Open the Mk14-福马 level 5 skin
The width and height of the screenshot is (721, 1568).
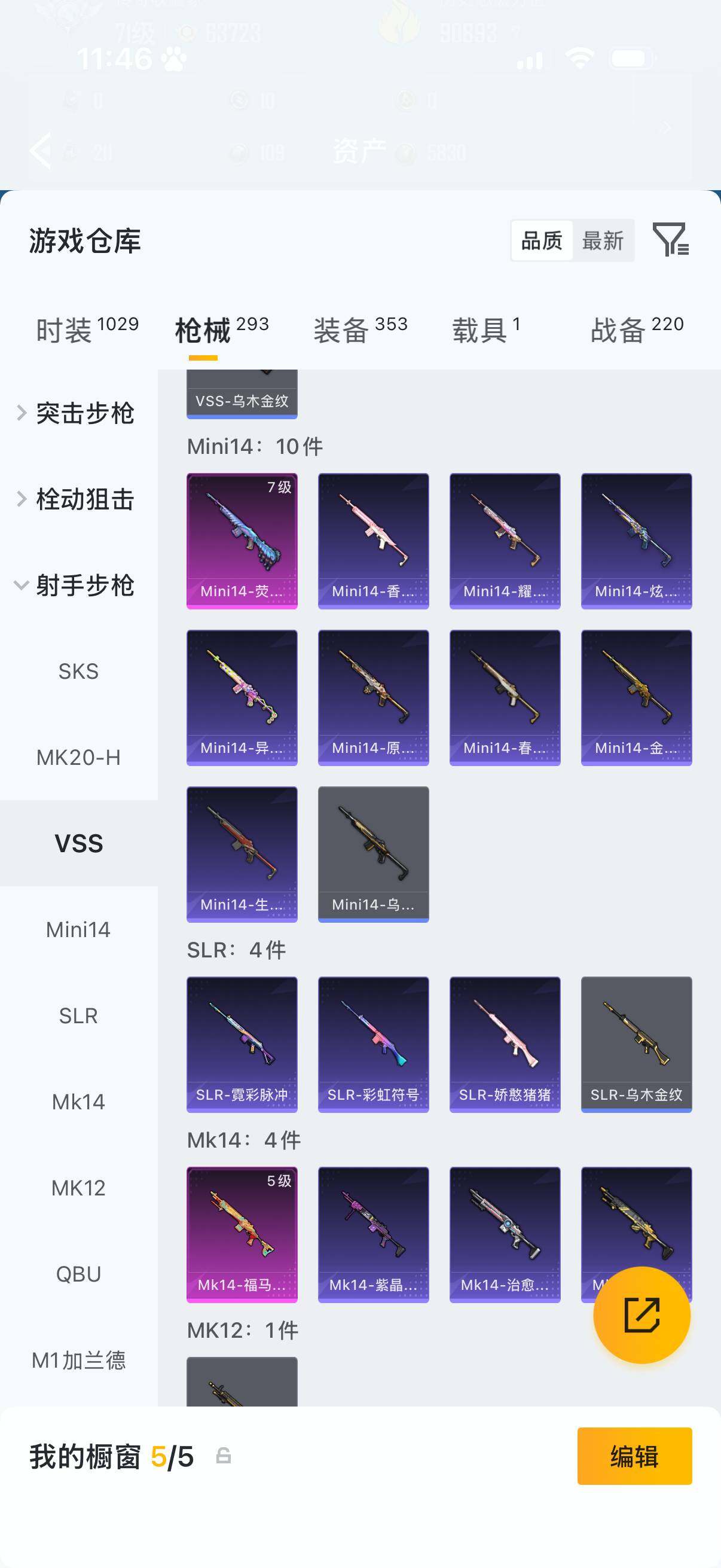click(242, 1234)
